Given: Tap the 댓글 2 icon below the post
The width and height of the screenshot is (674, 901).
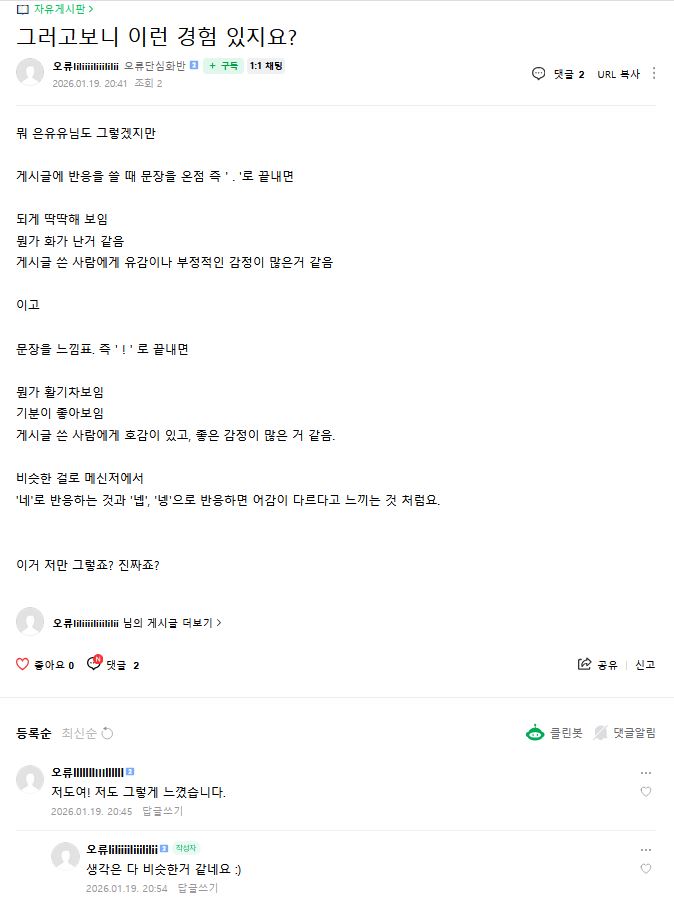Looking at the screenshot, I should [97, 664].
